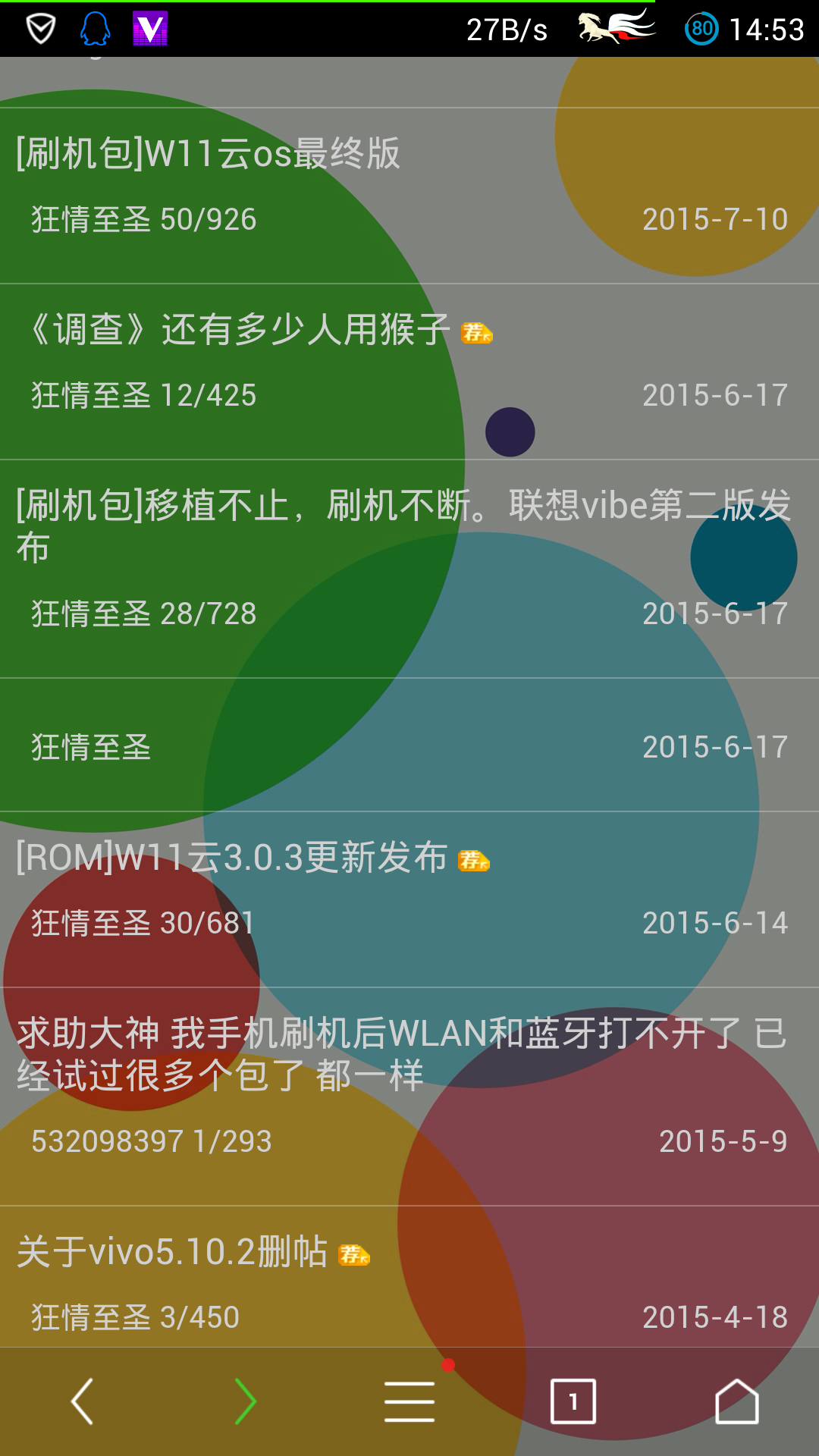
Task: Open the thread about WLAN和蓝牙打不开
Action: (x=402, y=1054)
